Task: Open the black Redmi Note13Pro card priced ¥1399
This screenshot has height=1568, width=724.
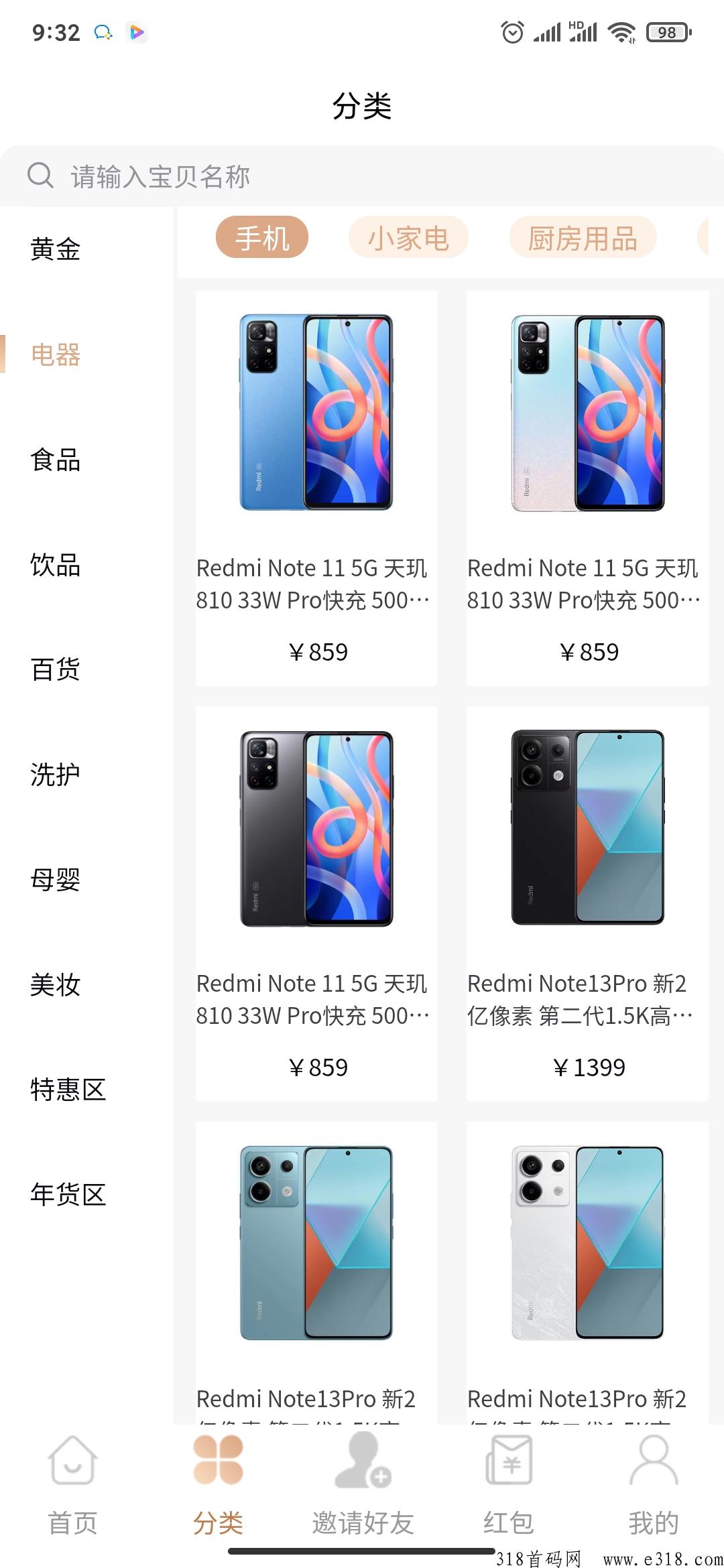Action: tap(587, 903)
